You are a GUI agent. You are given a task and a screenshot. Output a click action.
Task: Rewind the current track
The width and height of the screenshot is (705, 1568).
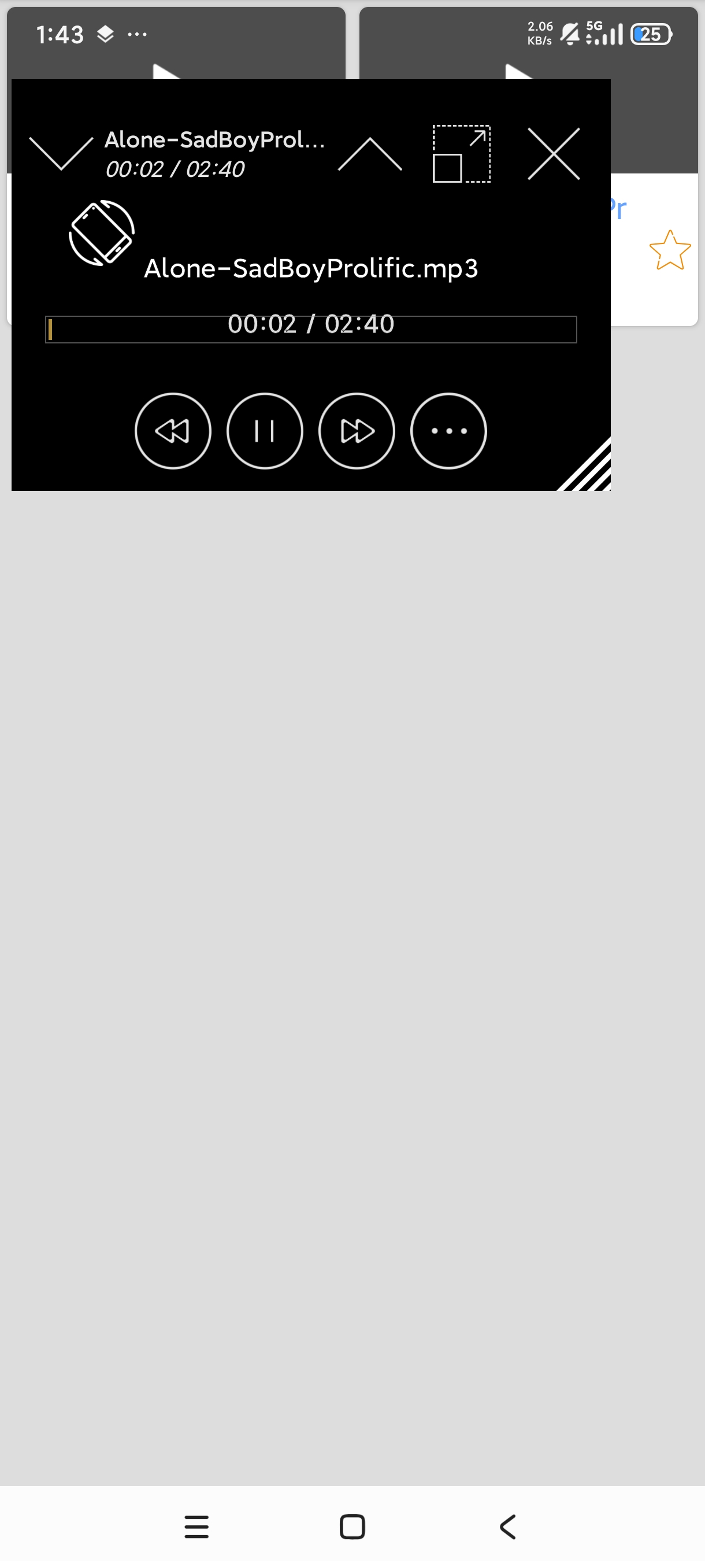pos(173,431)
